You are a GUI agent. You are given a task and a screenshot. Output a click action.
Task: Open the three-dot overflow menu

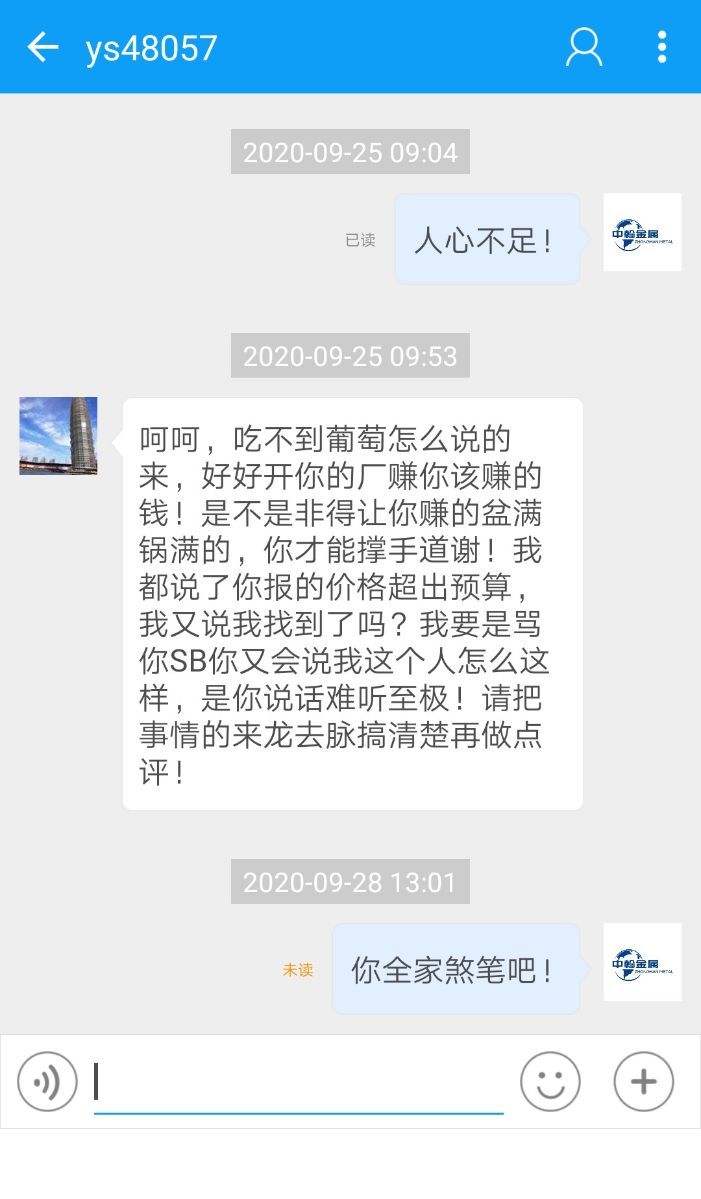(662, 47)
